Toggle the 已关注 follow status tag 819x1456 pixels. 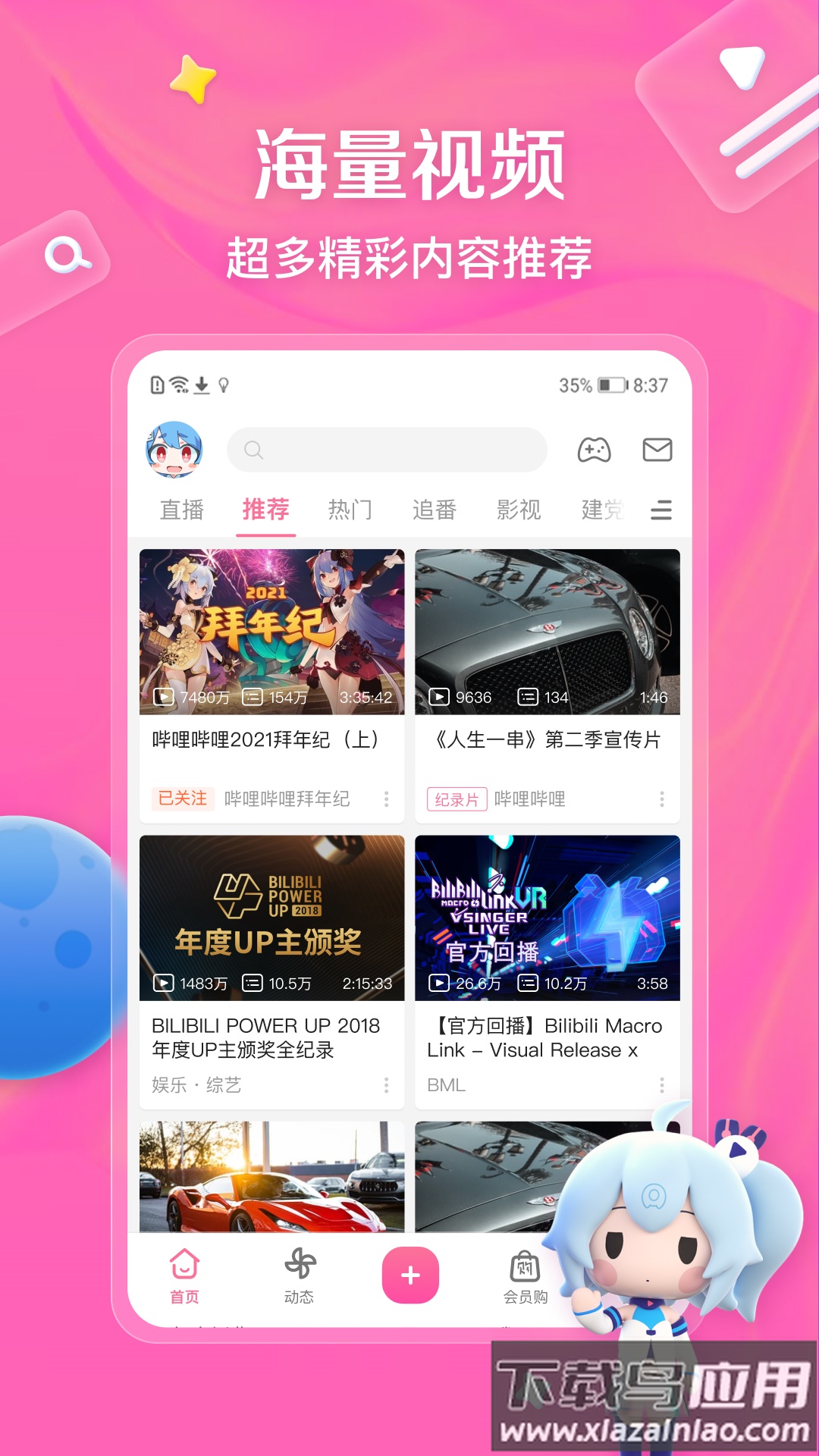183,799
